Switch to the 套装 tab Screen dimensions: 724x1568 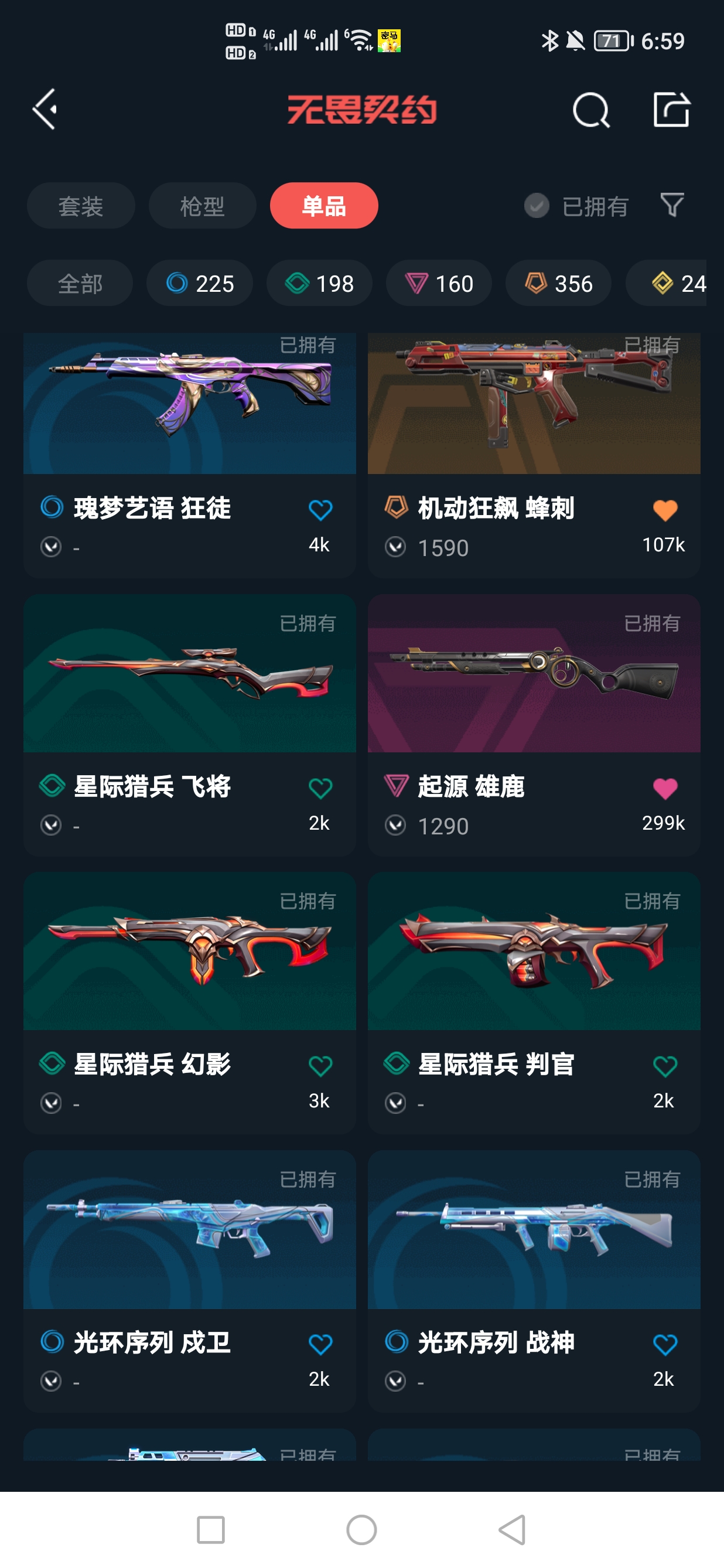(80, 206)
